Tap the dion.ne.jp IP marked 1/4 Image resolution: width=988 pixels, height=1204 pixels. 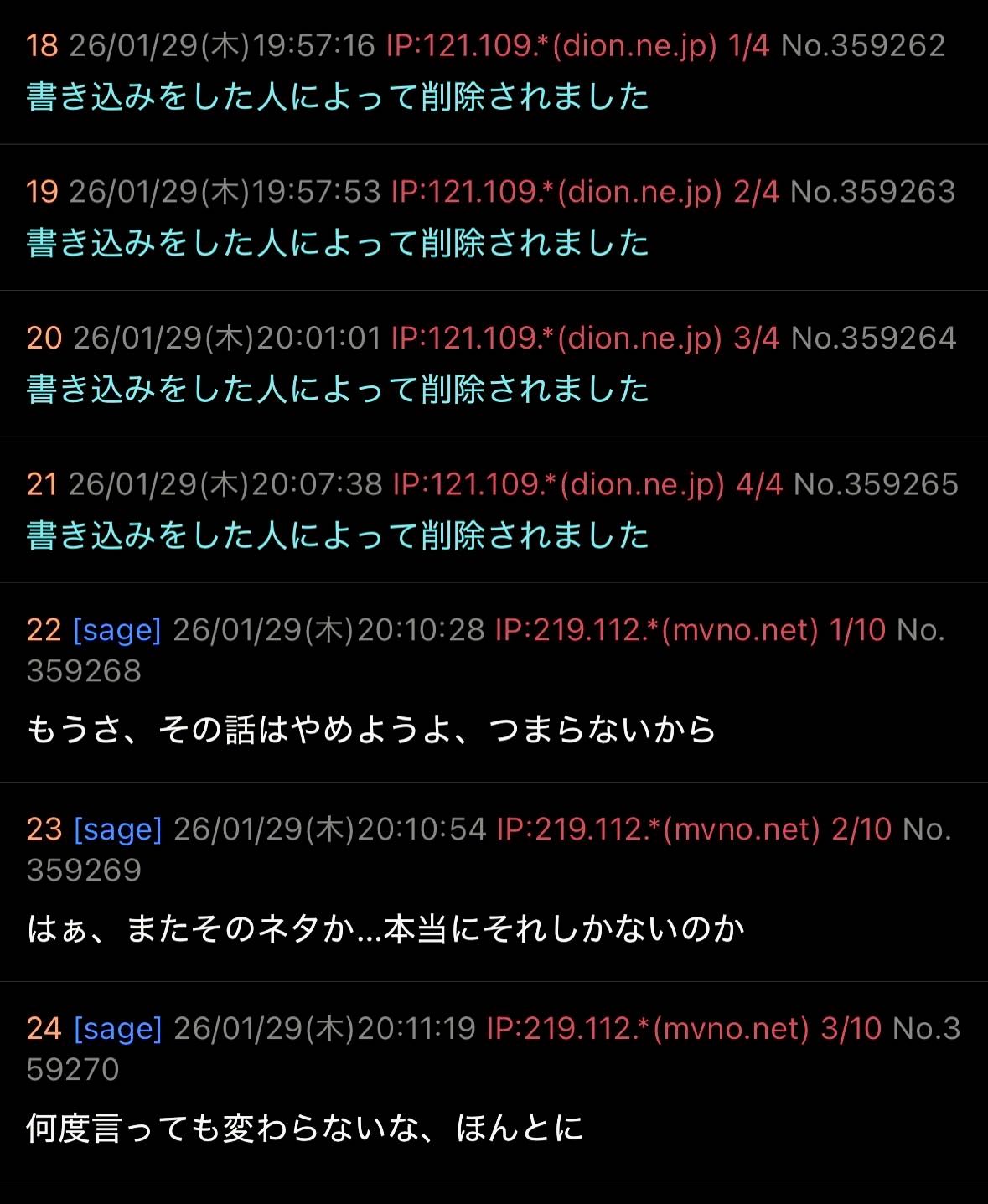click(551, 45)
